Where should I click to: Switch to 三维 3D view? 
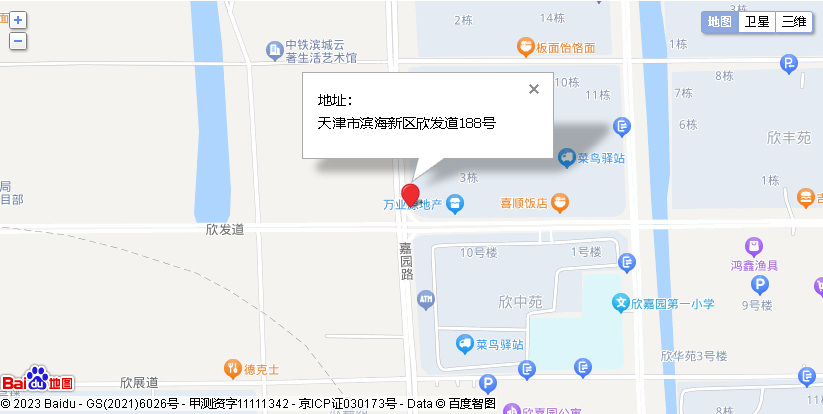[x=794, y=22]
